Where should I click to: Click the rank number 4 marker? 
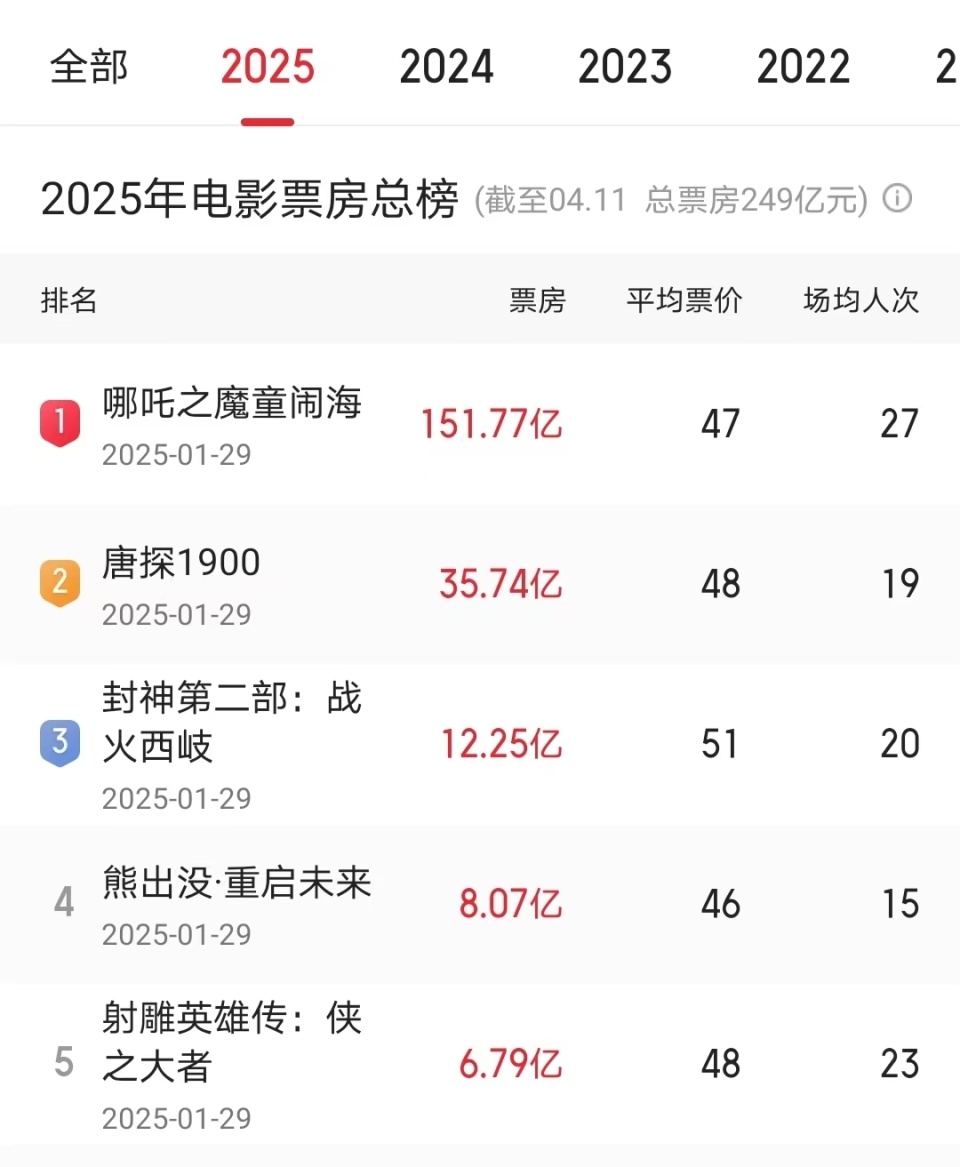coord(62,902)
